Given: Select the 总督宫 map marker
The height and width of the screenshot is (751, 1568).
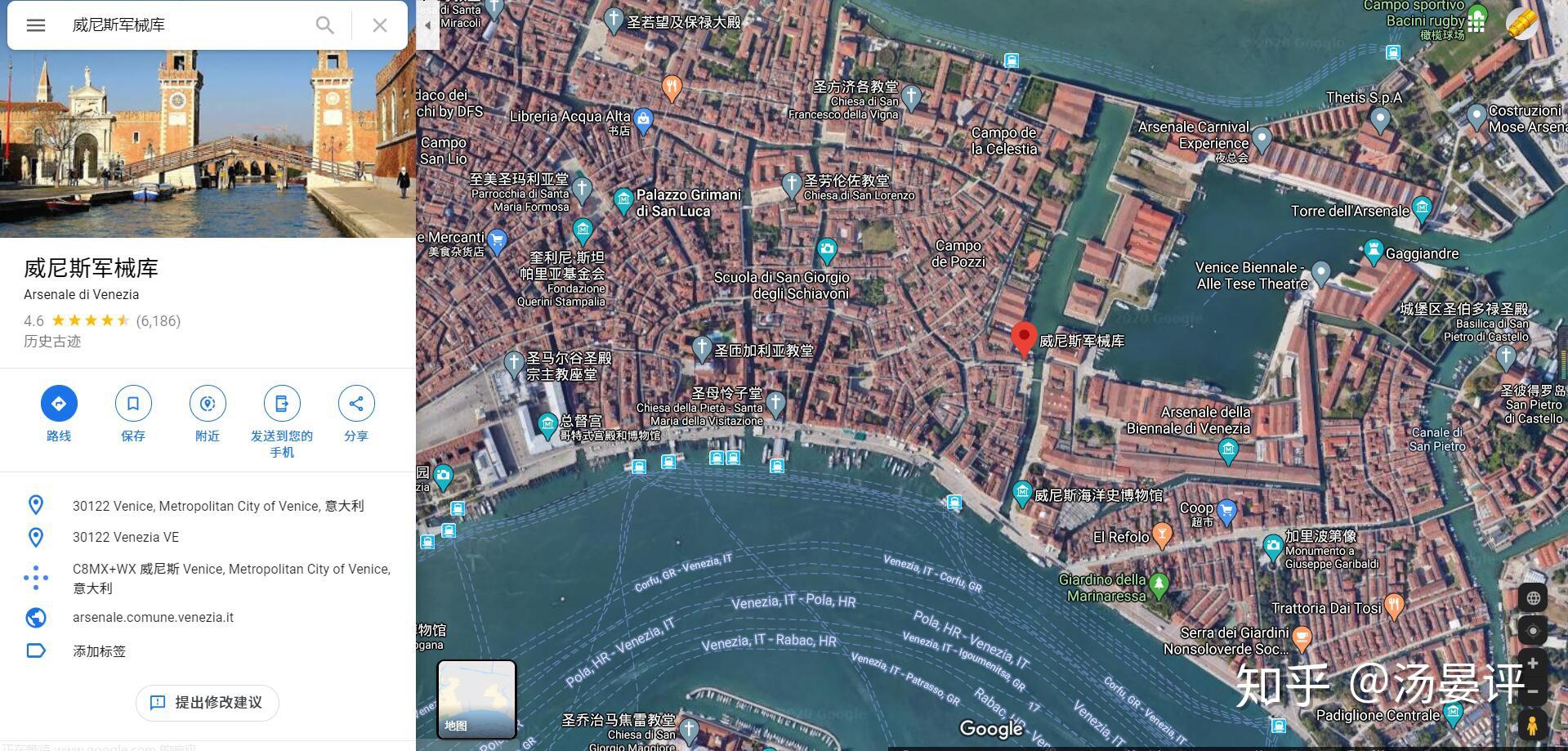Looking at the screenshot, I should pos(547,423).
